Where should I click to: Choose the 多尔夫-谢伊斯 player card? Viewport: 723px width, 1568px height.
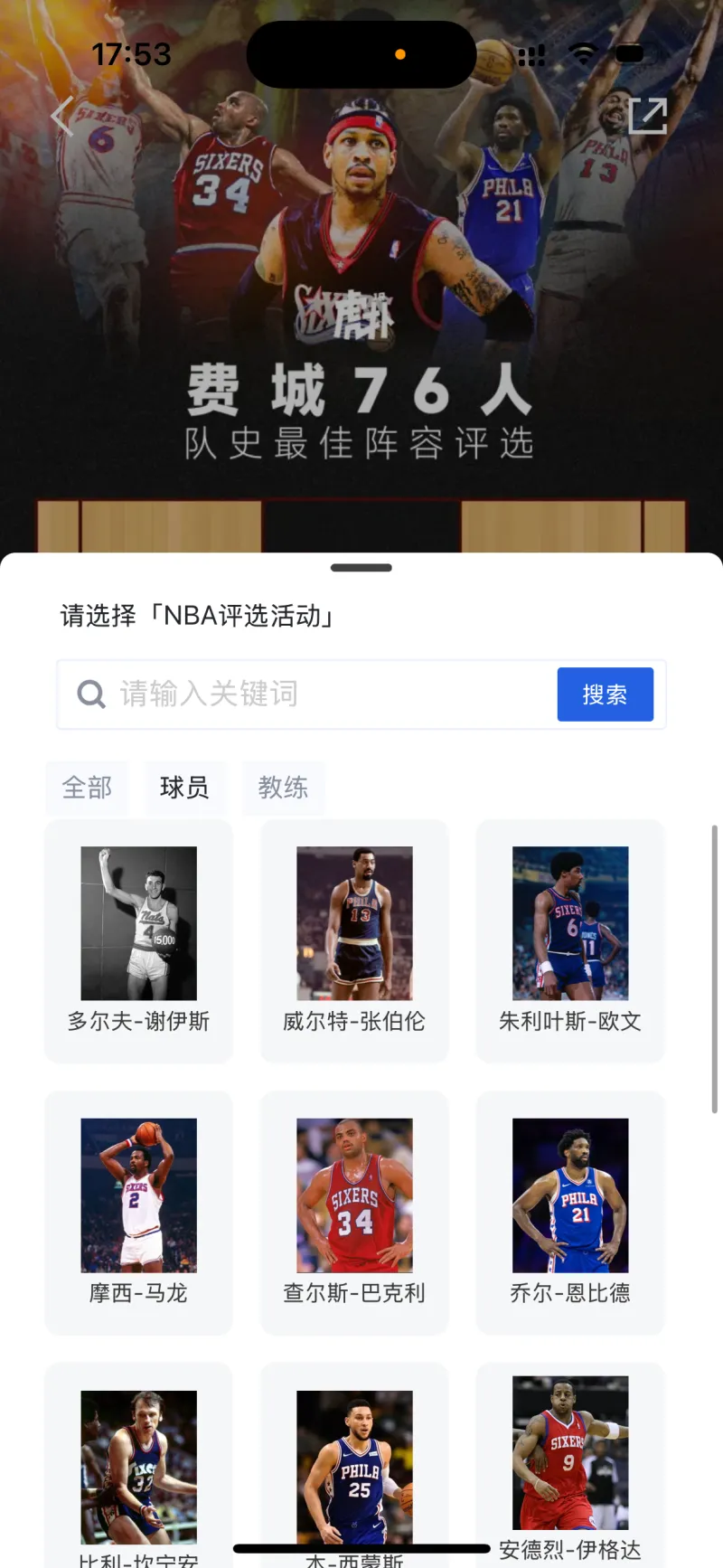[138, 940]
